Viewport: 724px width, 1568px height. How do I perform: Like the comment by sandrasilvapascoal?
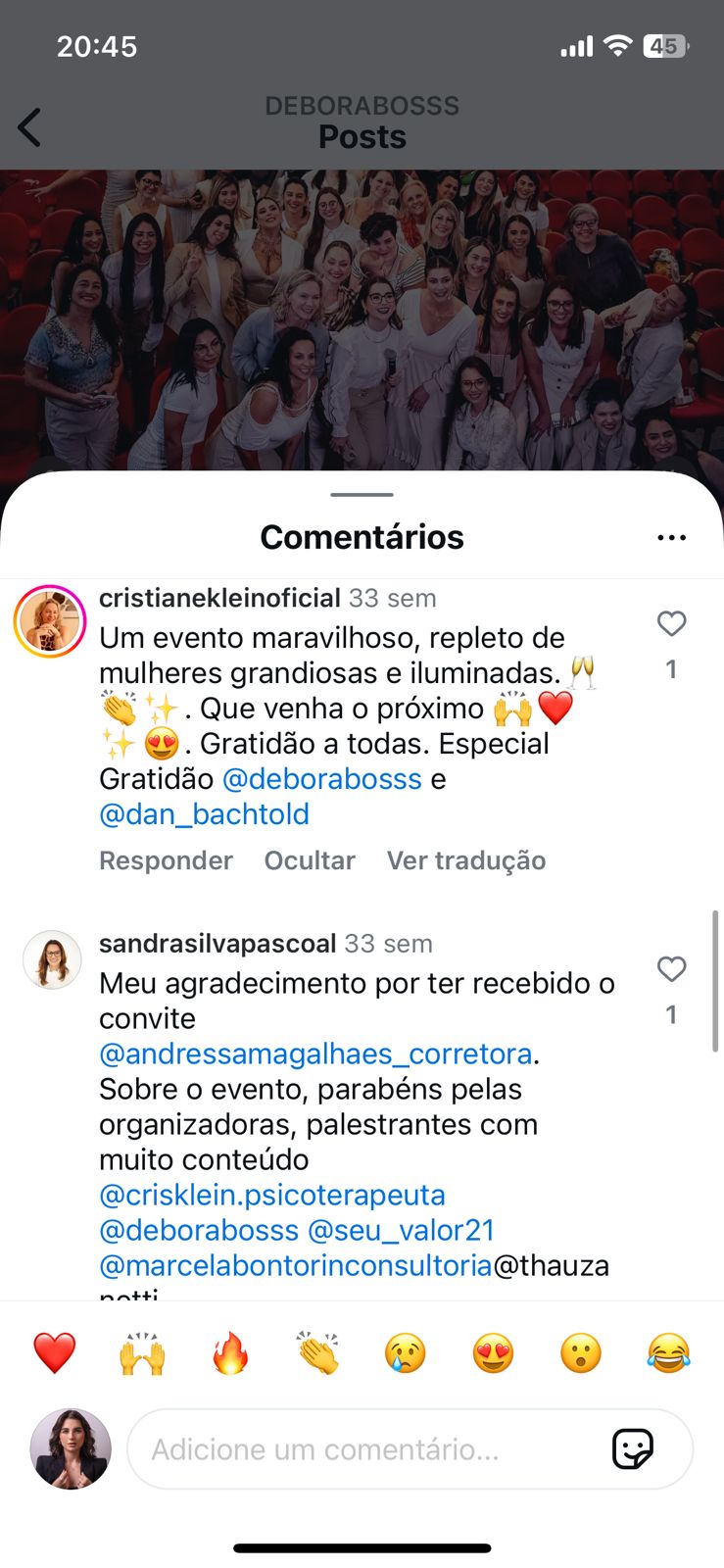(x=671, y=969)
